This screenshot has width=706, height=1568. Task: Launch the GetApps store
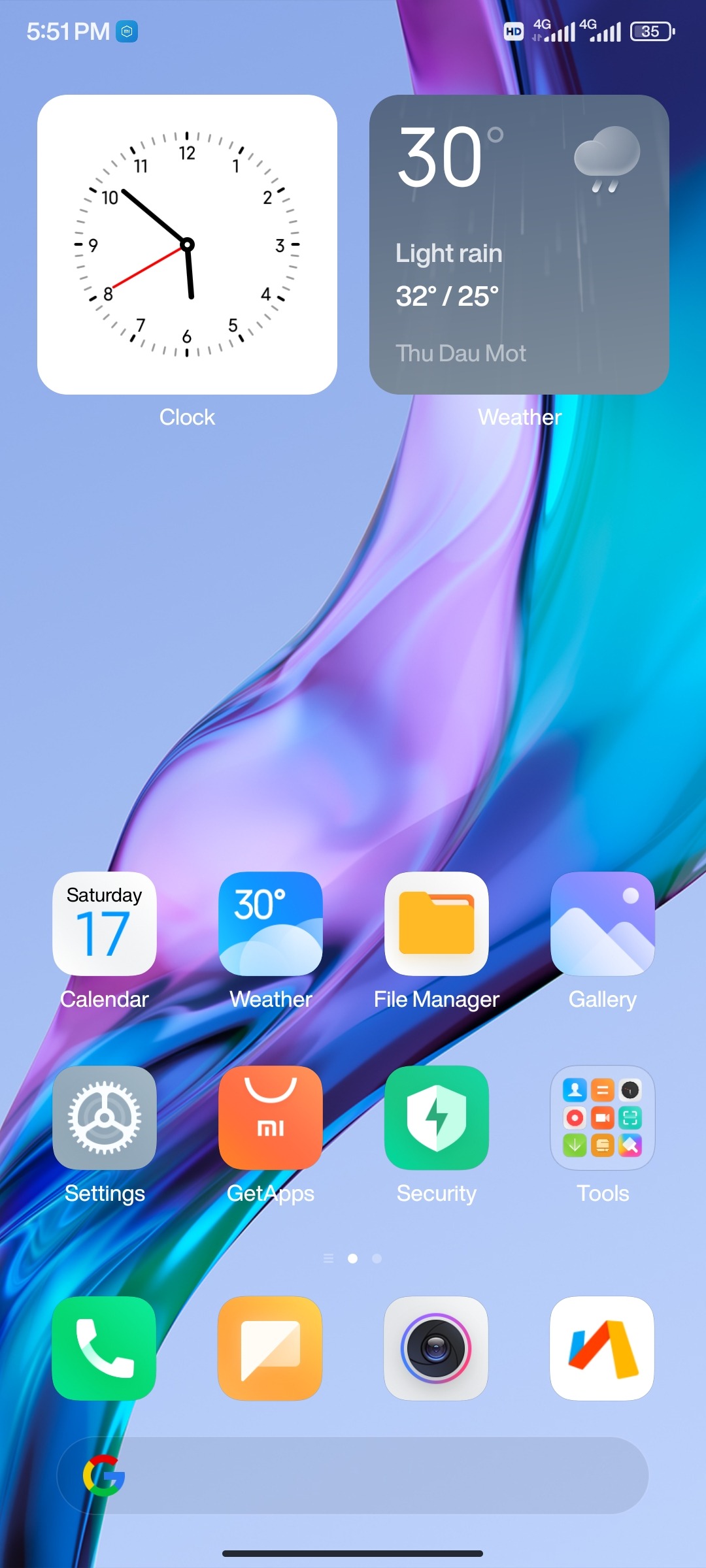pyautogui.click(x=271, y=1118)
